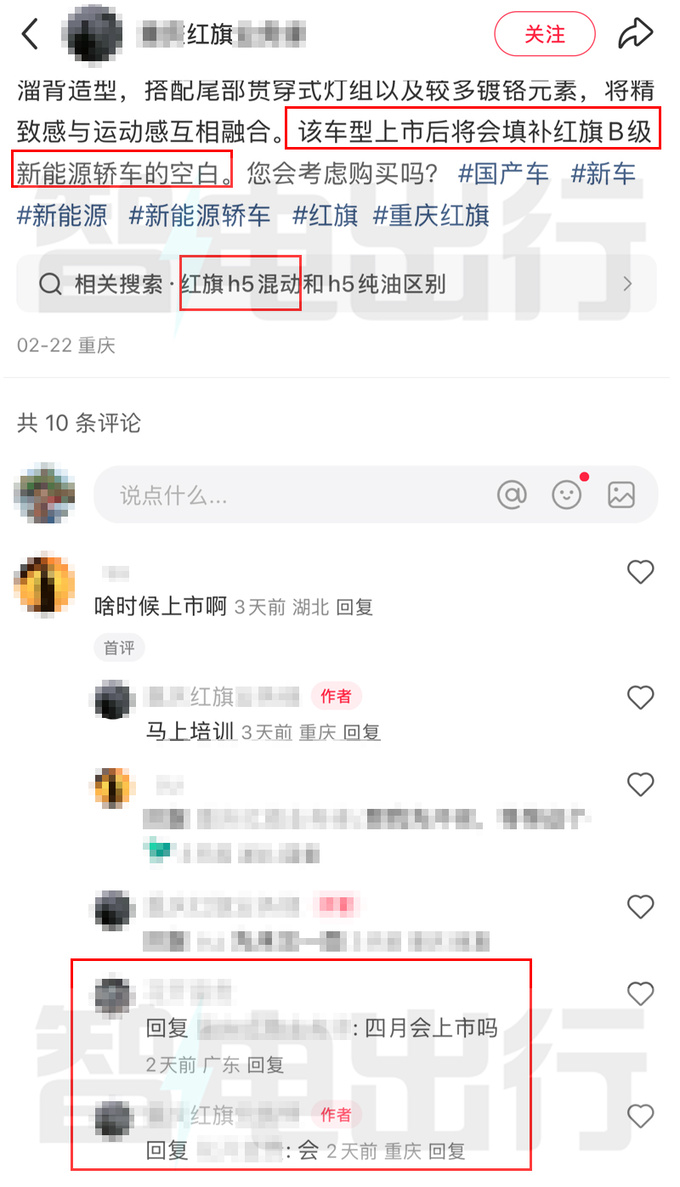Go back using the top-left arrow
Screen dimensions: 680x1187
pos(31,34)
